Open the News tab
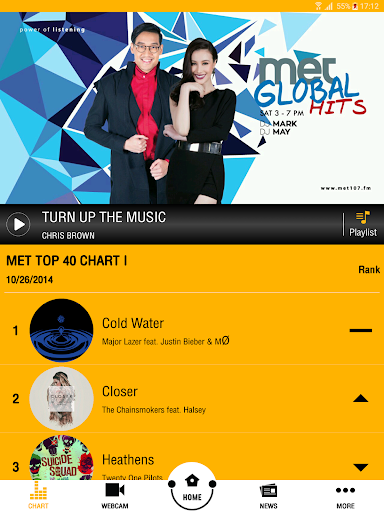Viewport: 384px width, 512px height. pos(268,496)
